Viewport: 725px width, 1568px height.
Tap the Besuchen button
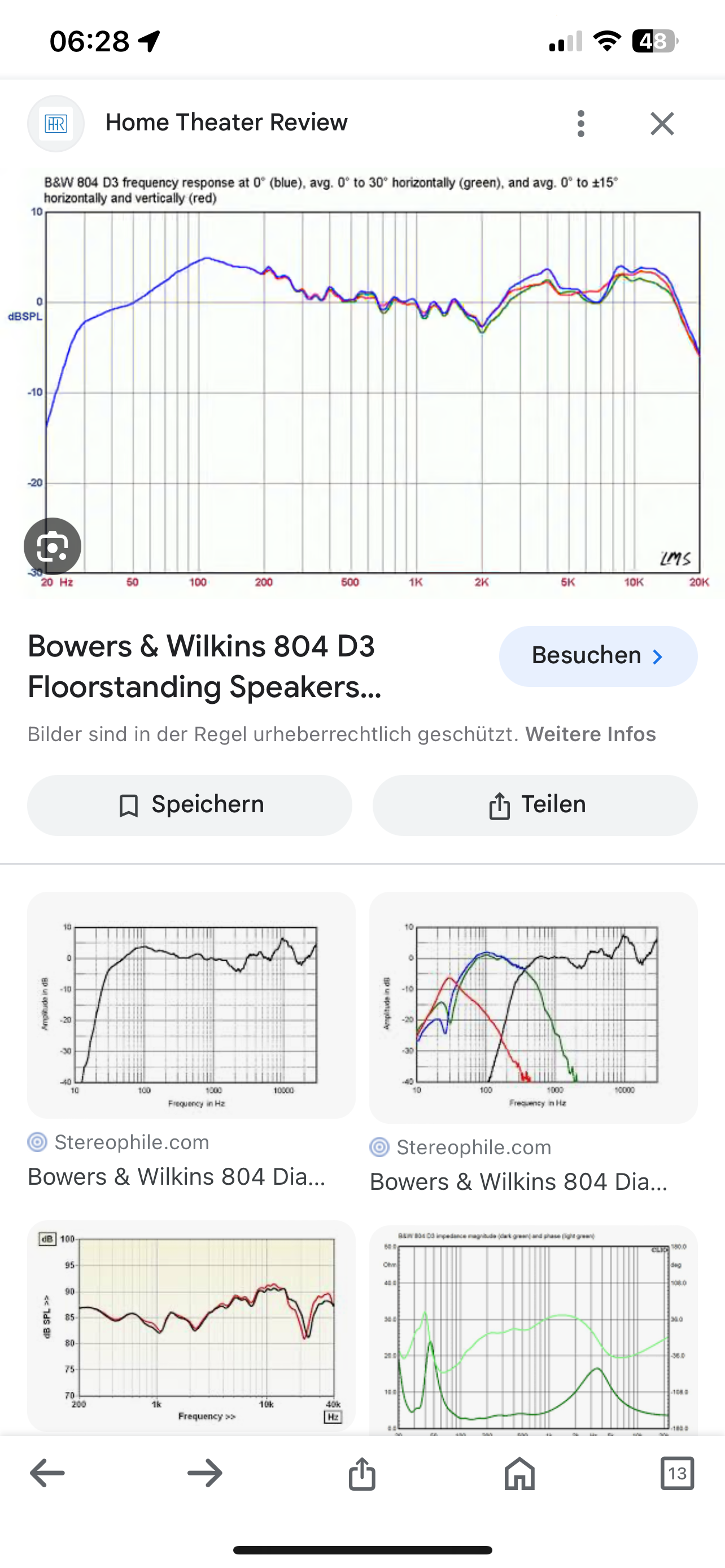coord(598,656)
